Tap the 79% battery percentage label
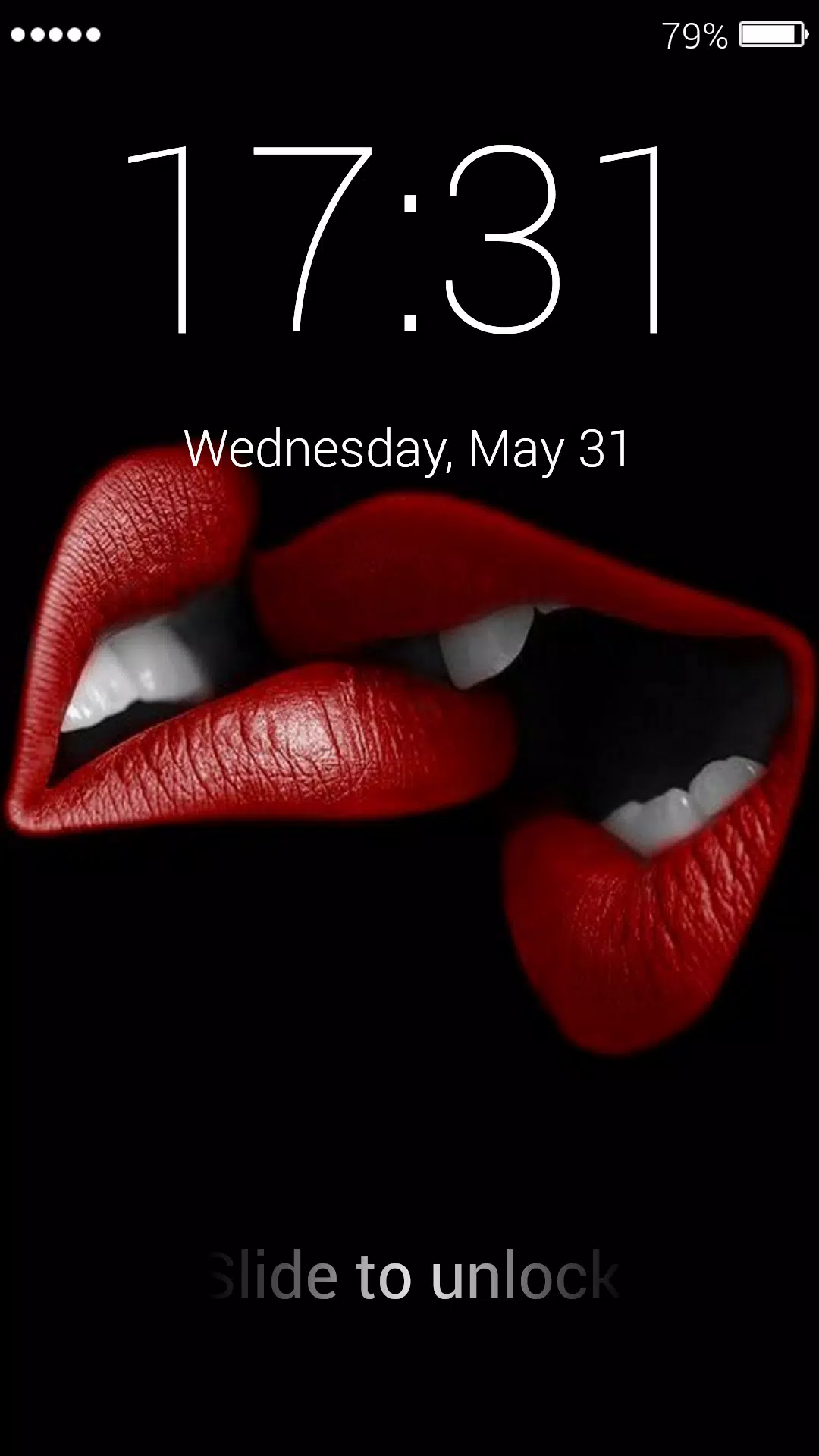Image resolution: width=819 pixels, height=1456 pixels. [x=694, y=33]
